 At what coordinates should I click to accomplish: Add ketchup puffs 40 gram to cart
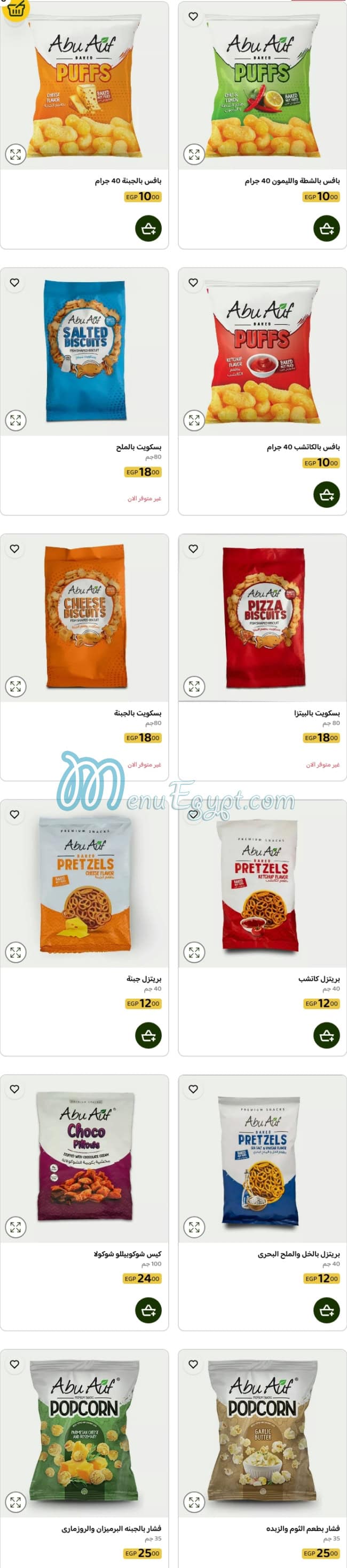coord(326,494)
